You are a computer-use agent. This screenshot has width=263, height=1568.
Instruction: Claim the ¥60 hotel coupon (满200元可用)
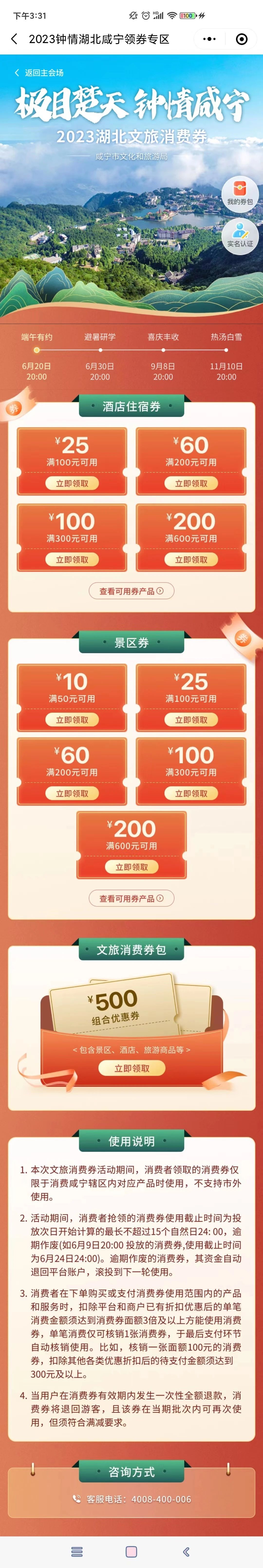(191, 483)
